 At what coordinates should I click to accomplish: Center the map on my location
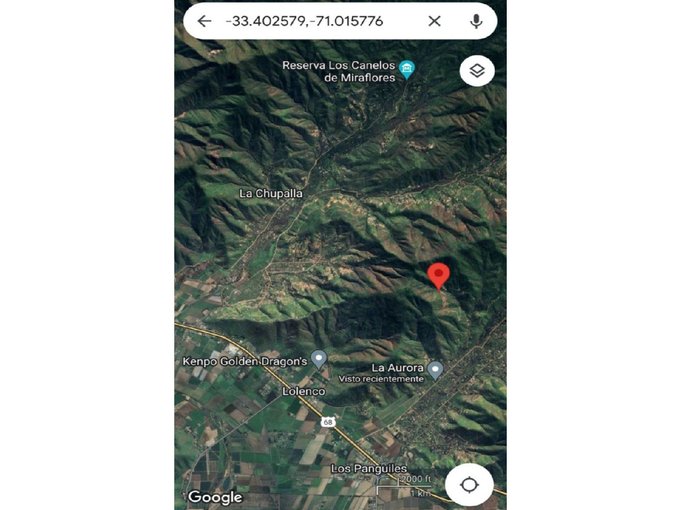tap(469, 485)
